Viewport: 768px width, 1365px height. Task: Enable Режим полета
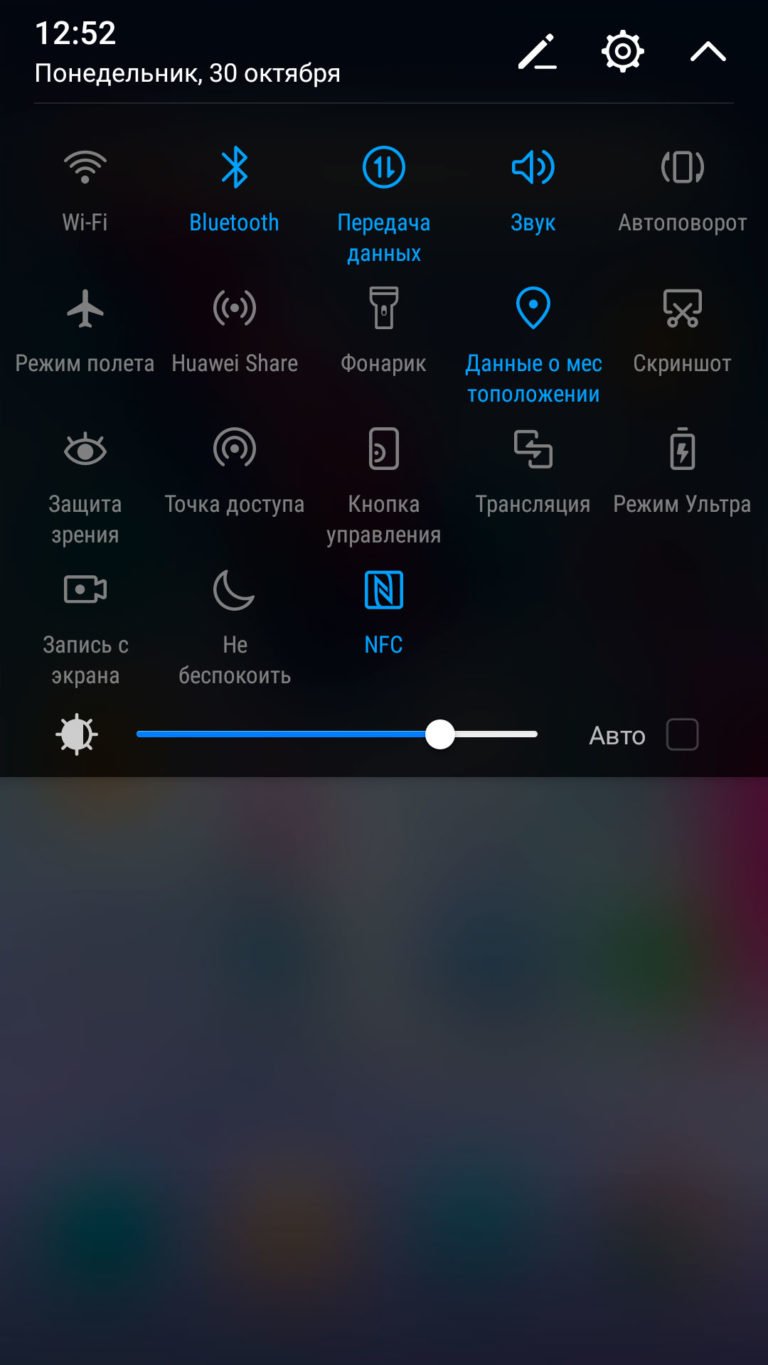85,308
